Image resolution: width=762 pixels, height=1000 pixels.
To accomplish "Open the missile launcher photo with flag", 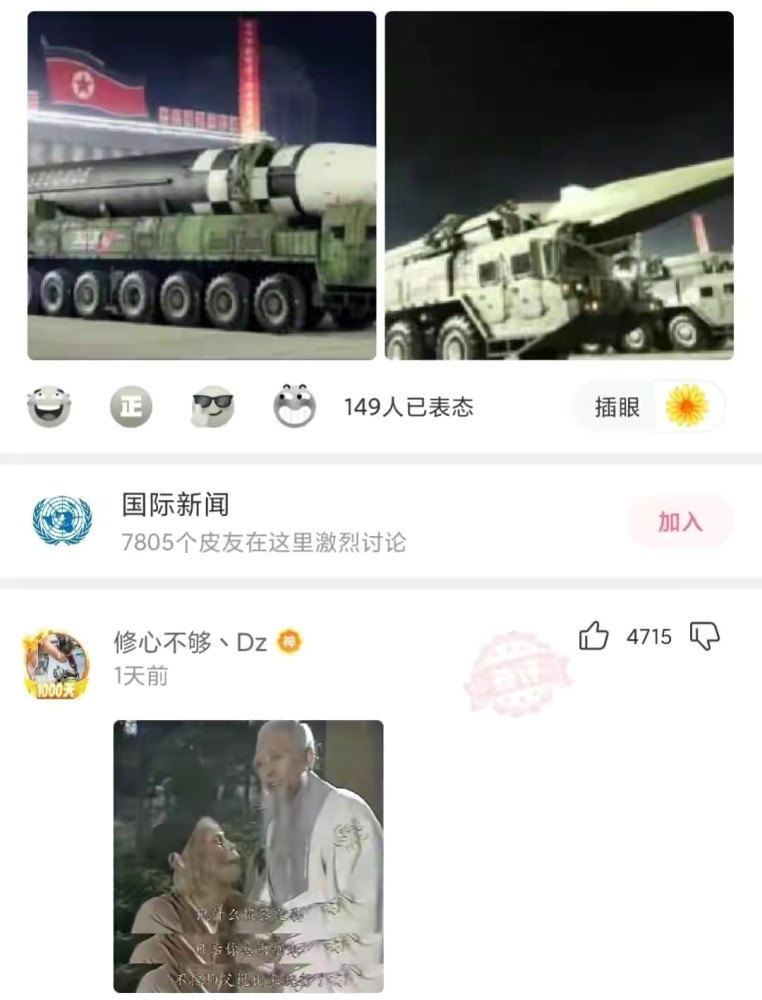I will click(201, 186).
